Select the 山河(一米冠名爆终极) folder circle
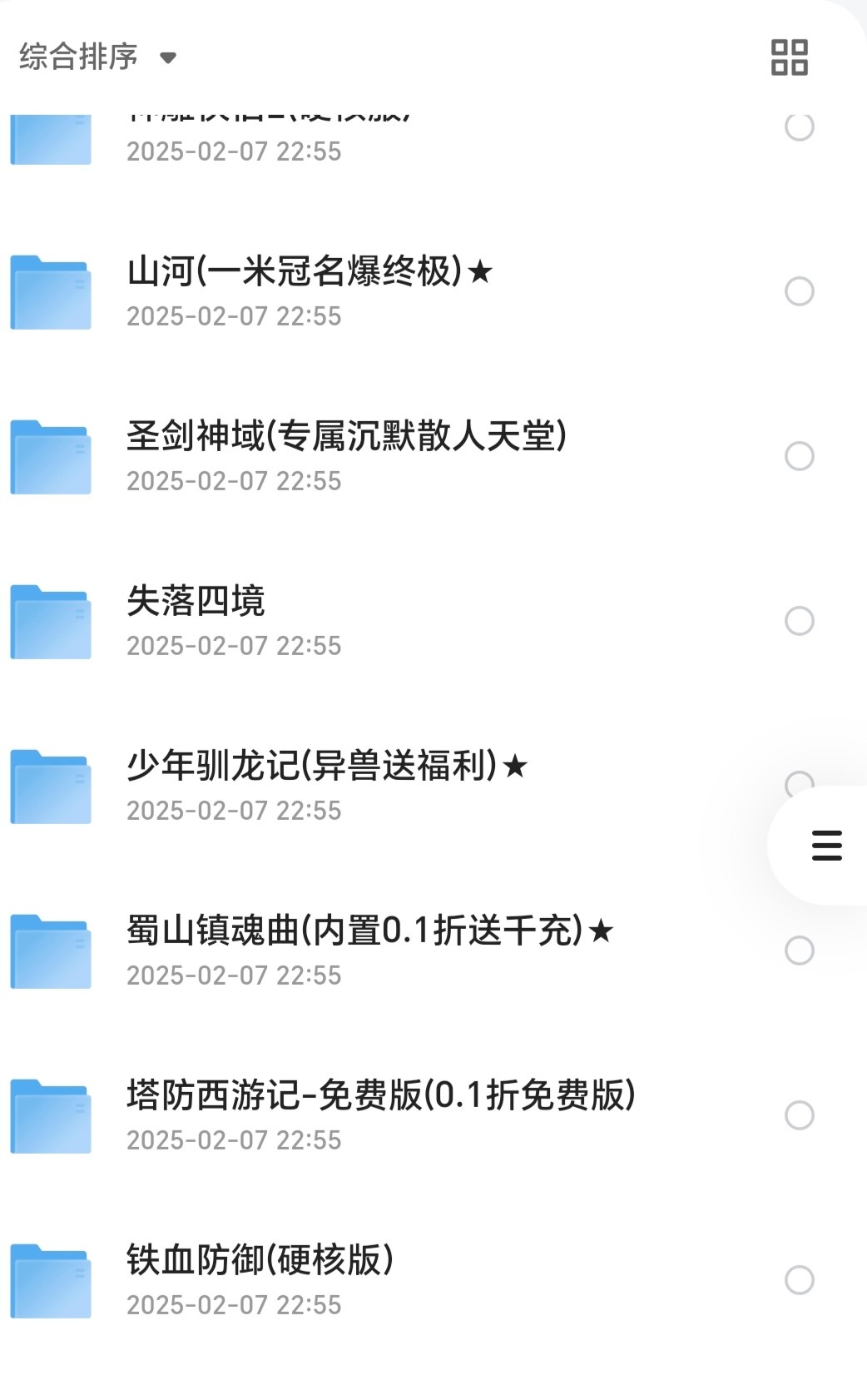 [x=800, y=291]
